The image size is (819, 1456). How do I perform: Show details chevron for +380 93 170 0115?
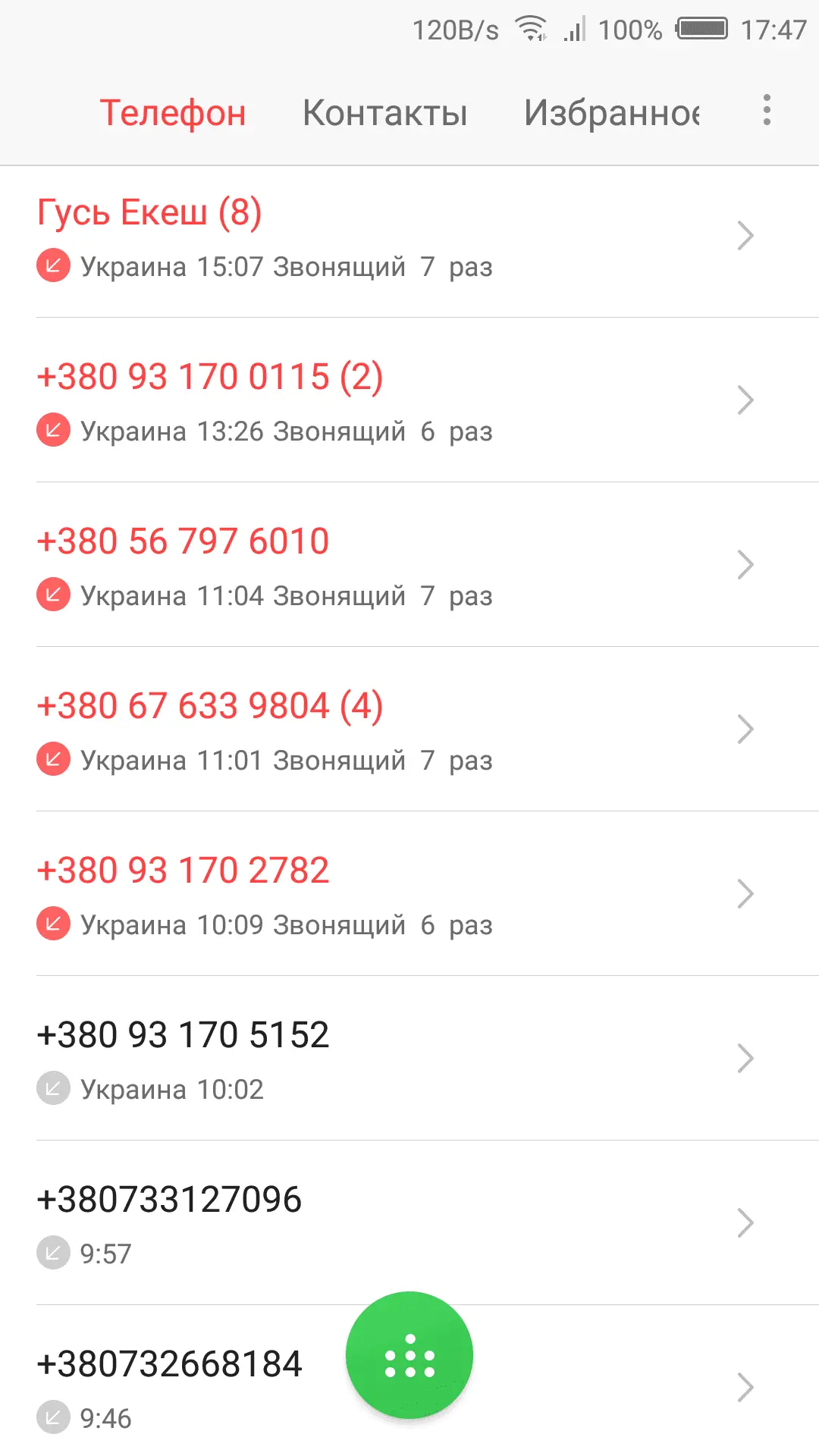point(745,400)
